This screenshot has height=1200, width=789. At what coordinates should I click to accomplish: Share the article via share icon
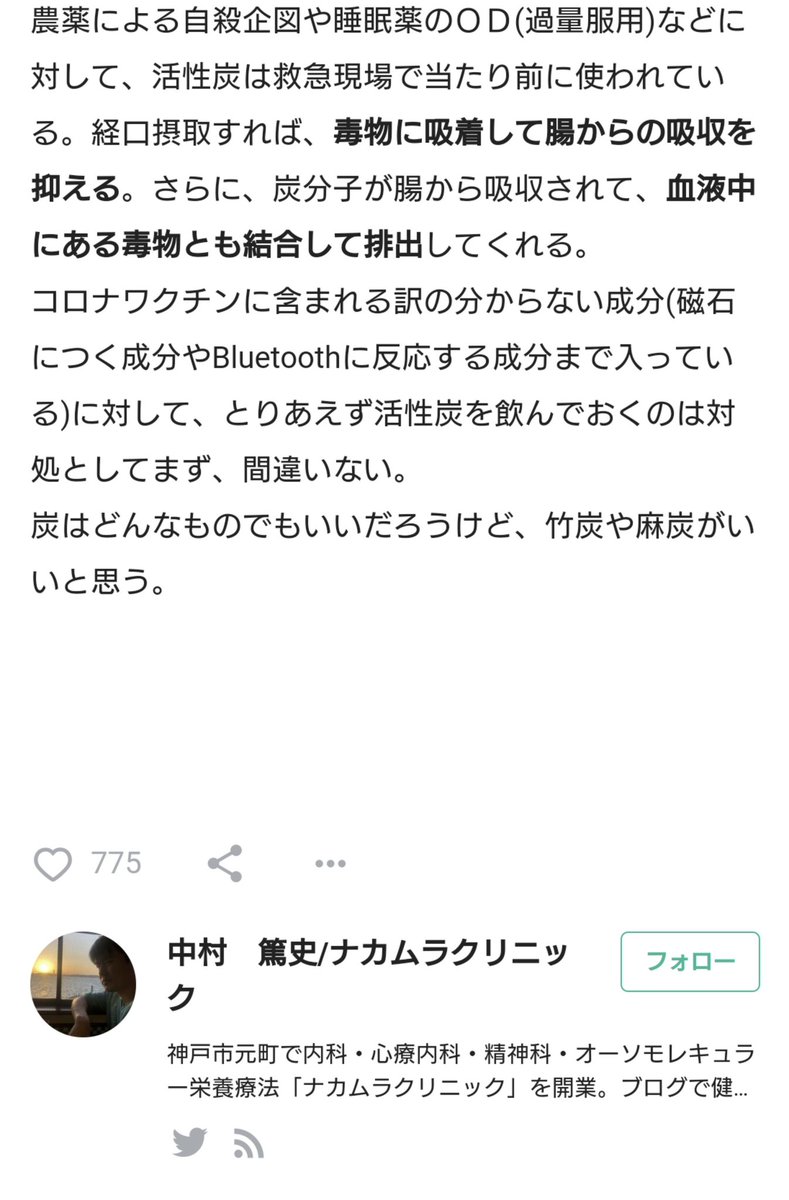(225, 863)
